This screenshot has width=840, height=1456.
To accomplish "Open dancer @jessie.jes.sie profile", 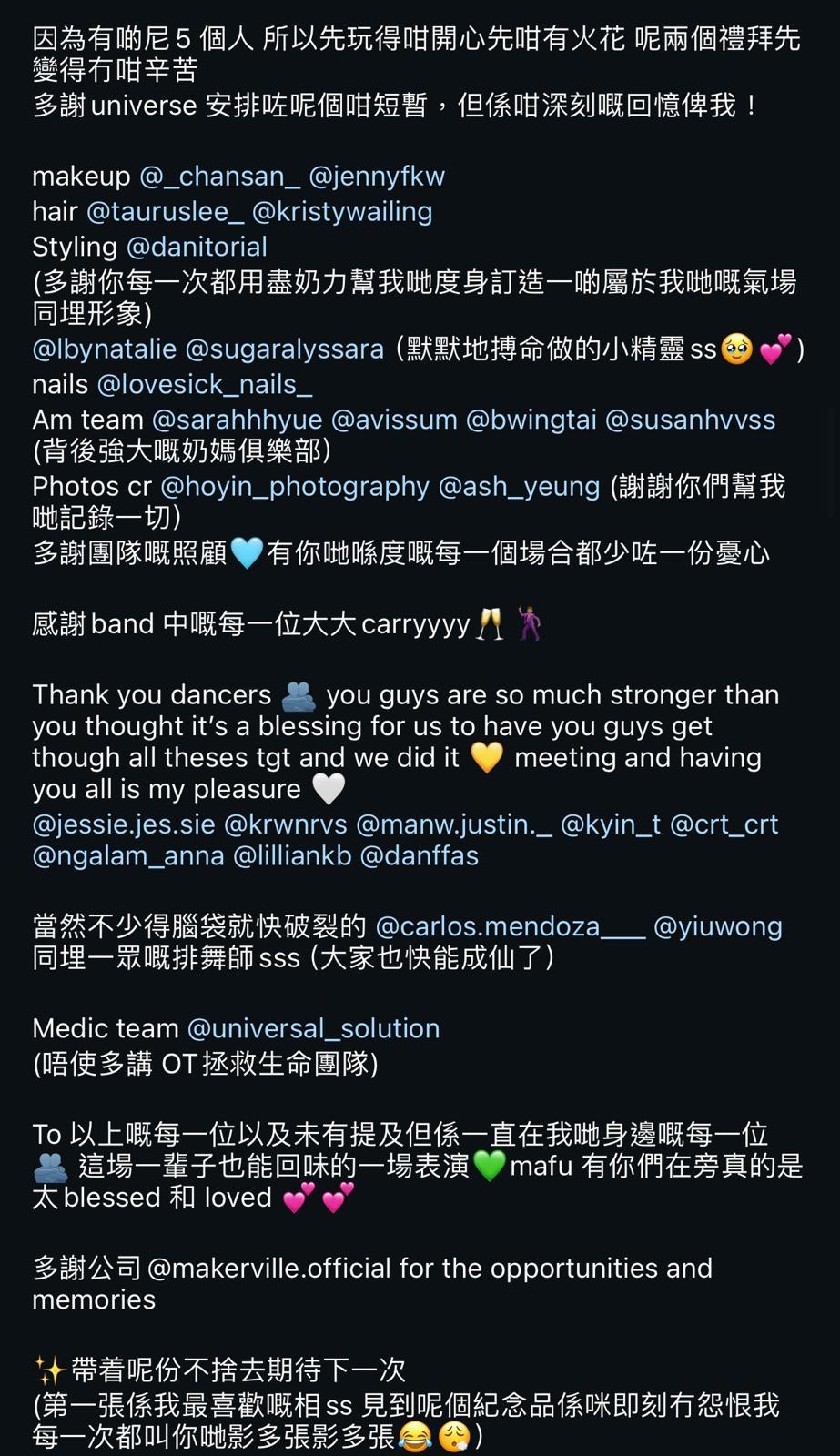I will [124, 825].
